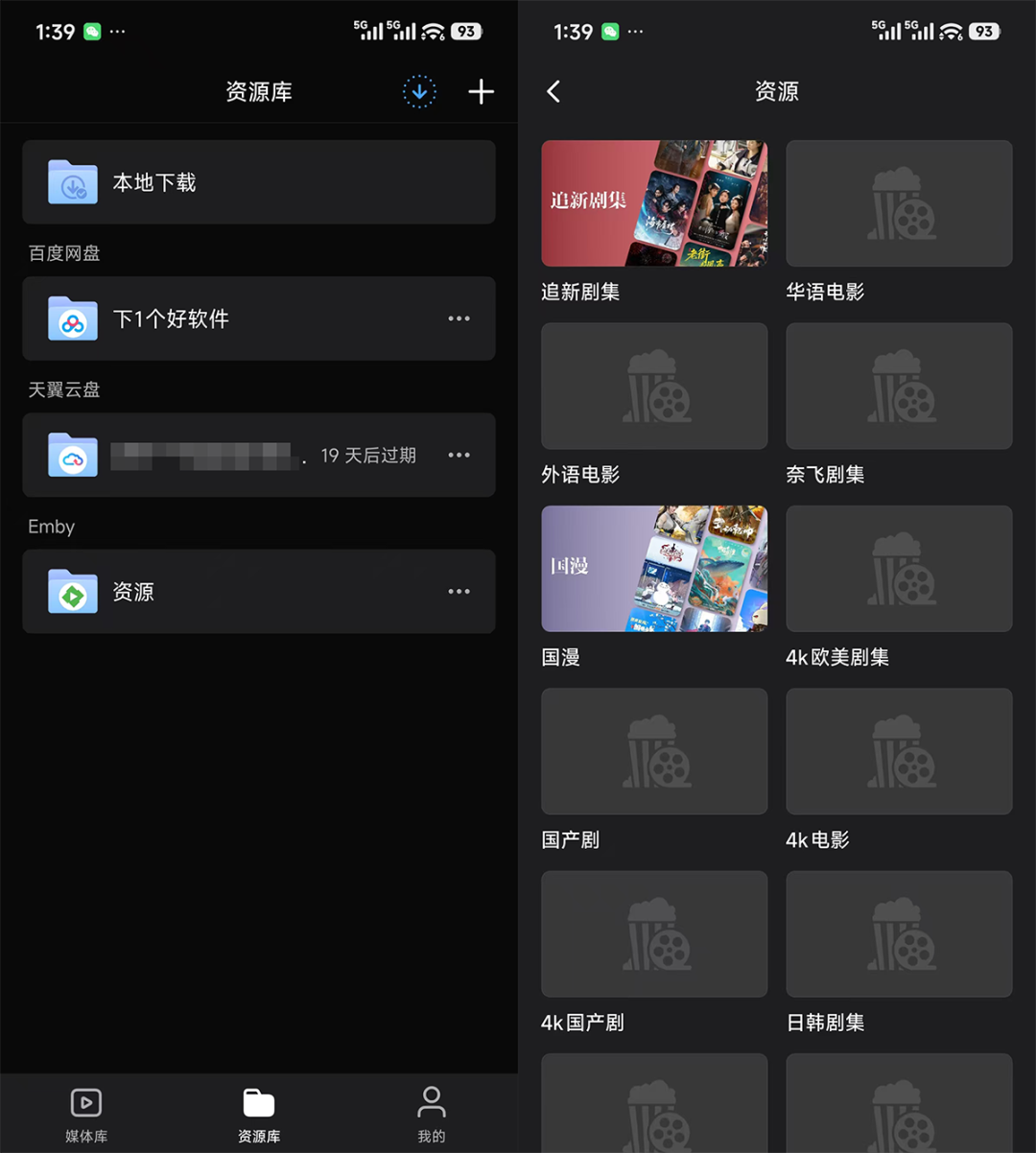Open the 4k欧美剧集 library
Screen dimensions: 1036x1153
899,569
